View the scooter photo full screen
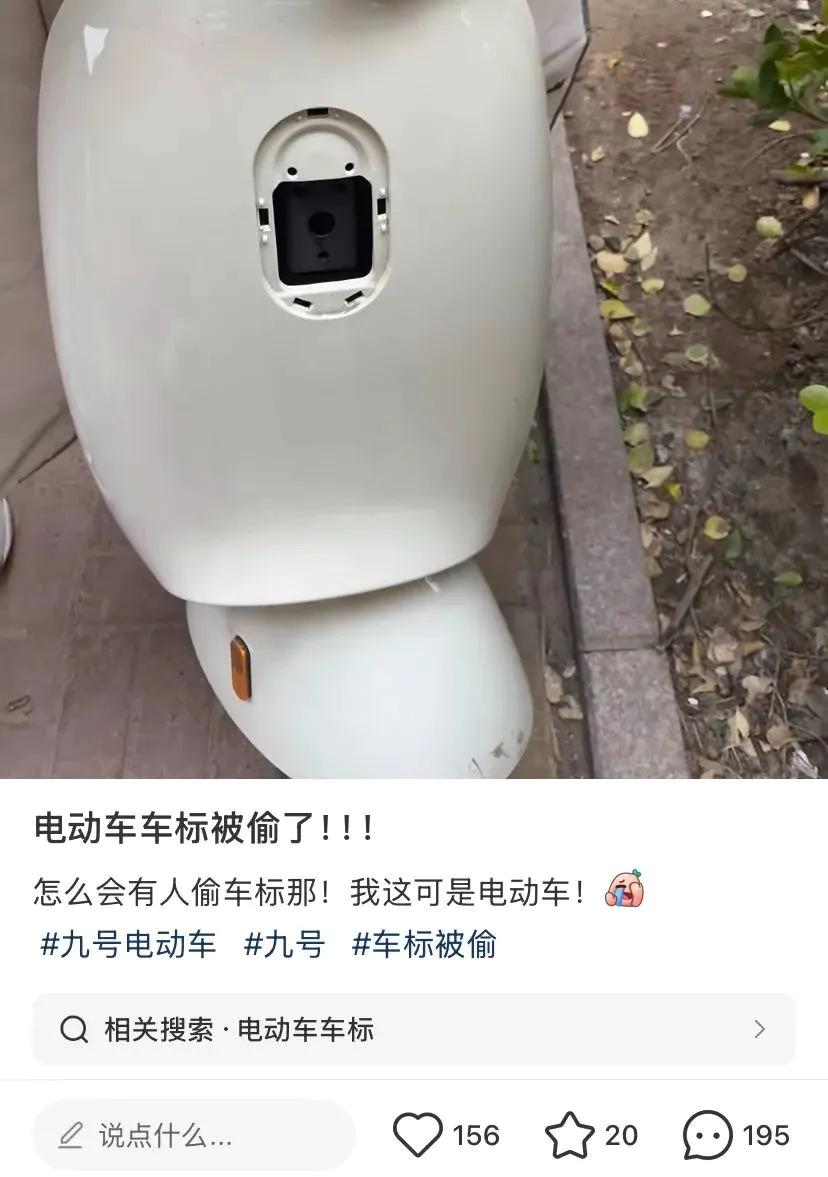The width and height of the screenshot is (828, 1177). pos(414,390)
